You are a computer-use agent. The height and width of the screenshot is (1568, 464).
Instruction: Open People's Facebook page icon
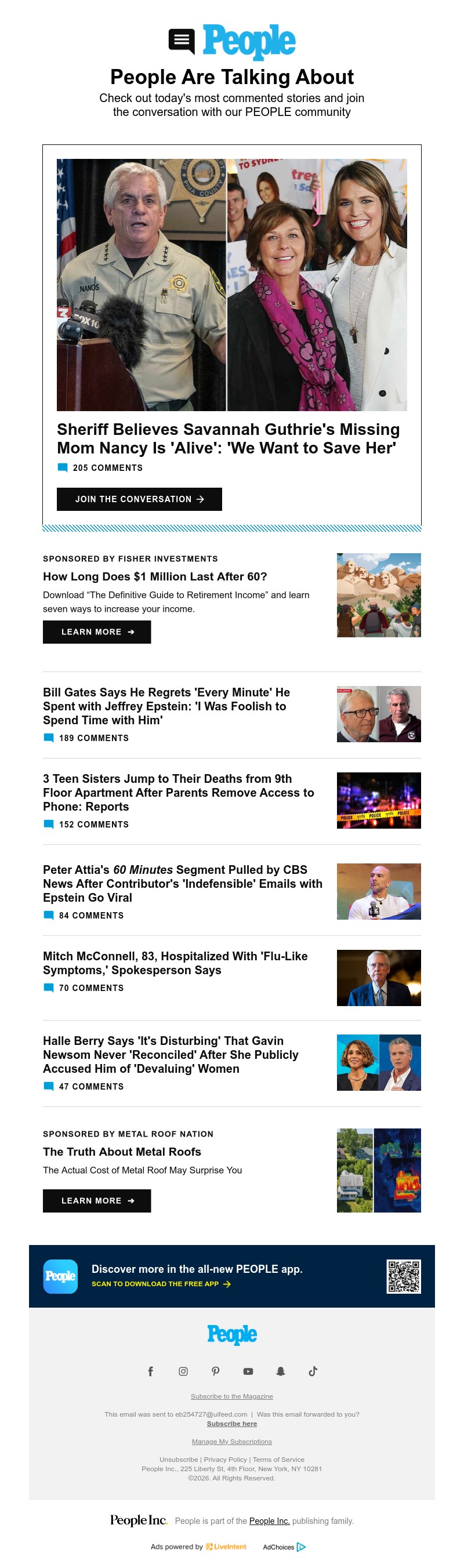[x=150, y=1371]
